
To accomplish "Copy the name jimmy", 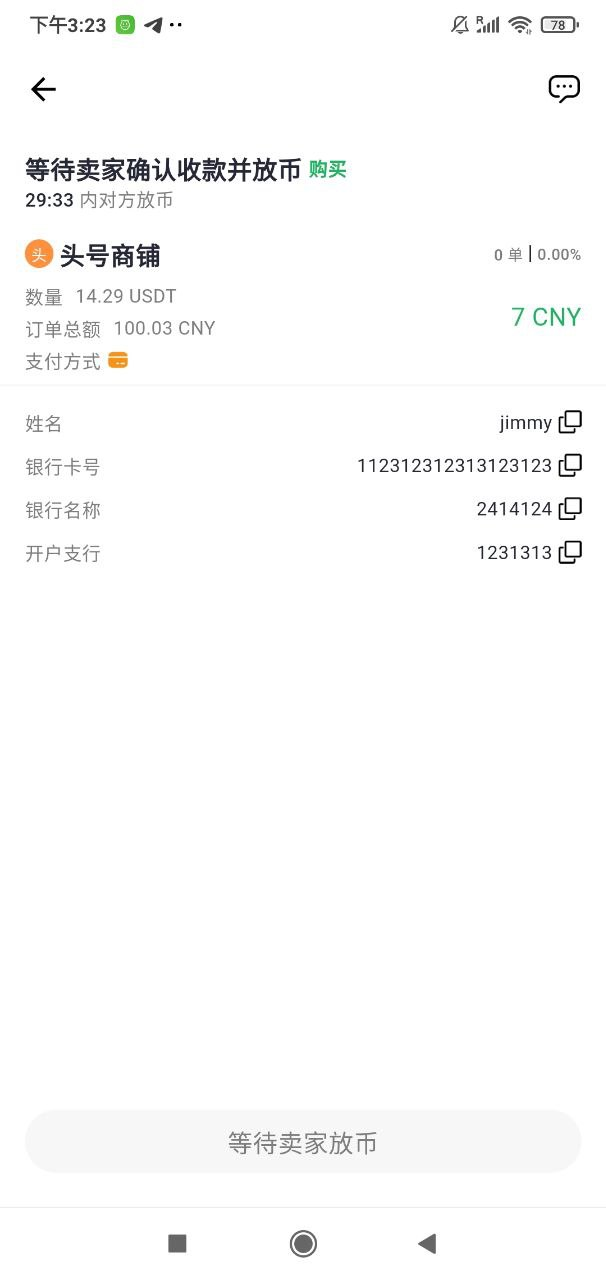I will [570, 422].
